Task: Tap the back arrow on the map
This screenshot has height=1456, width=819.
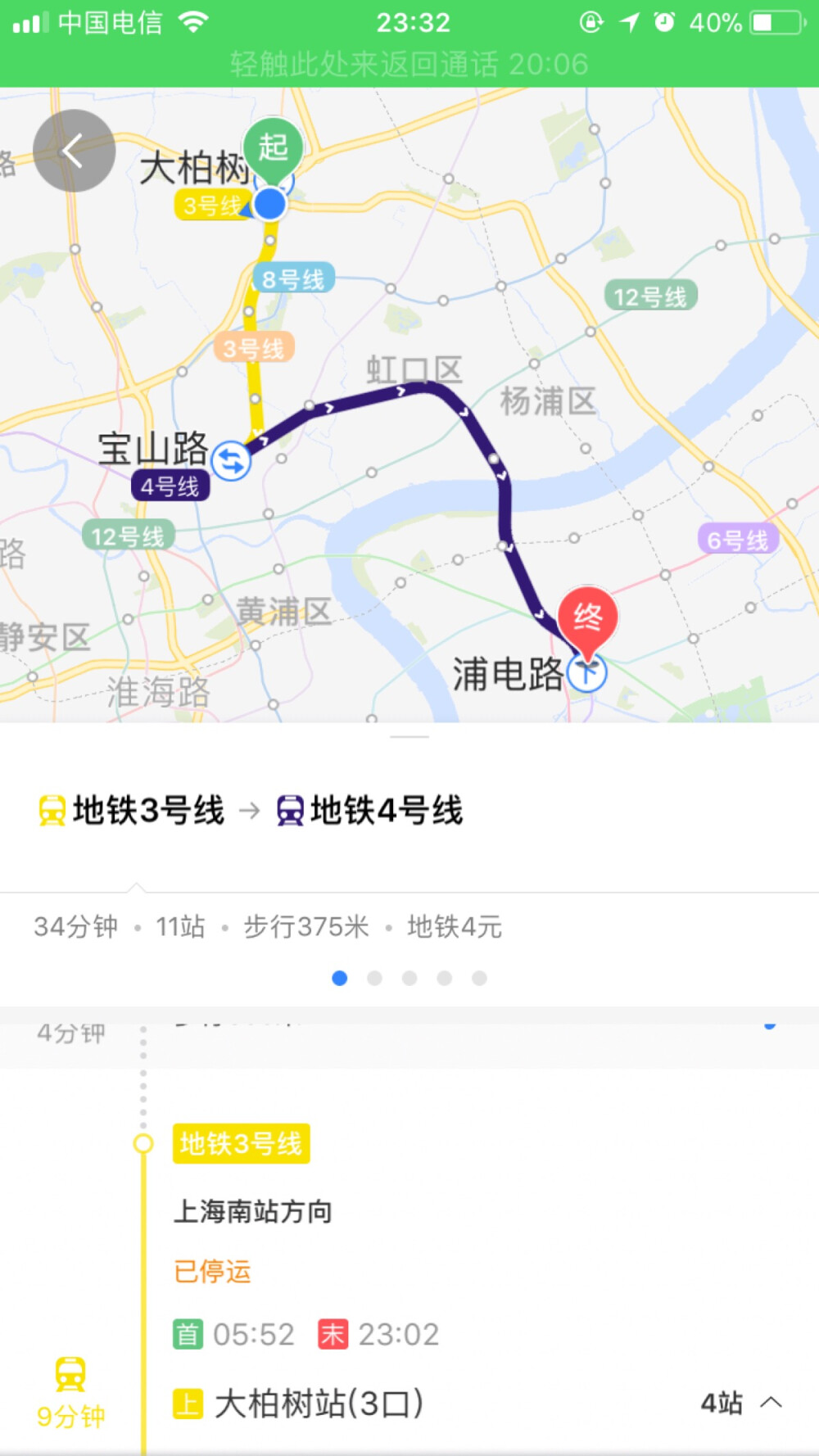Action: [x=74, y=151]
